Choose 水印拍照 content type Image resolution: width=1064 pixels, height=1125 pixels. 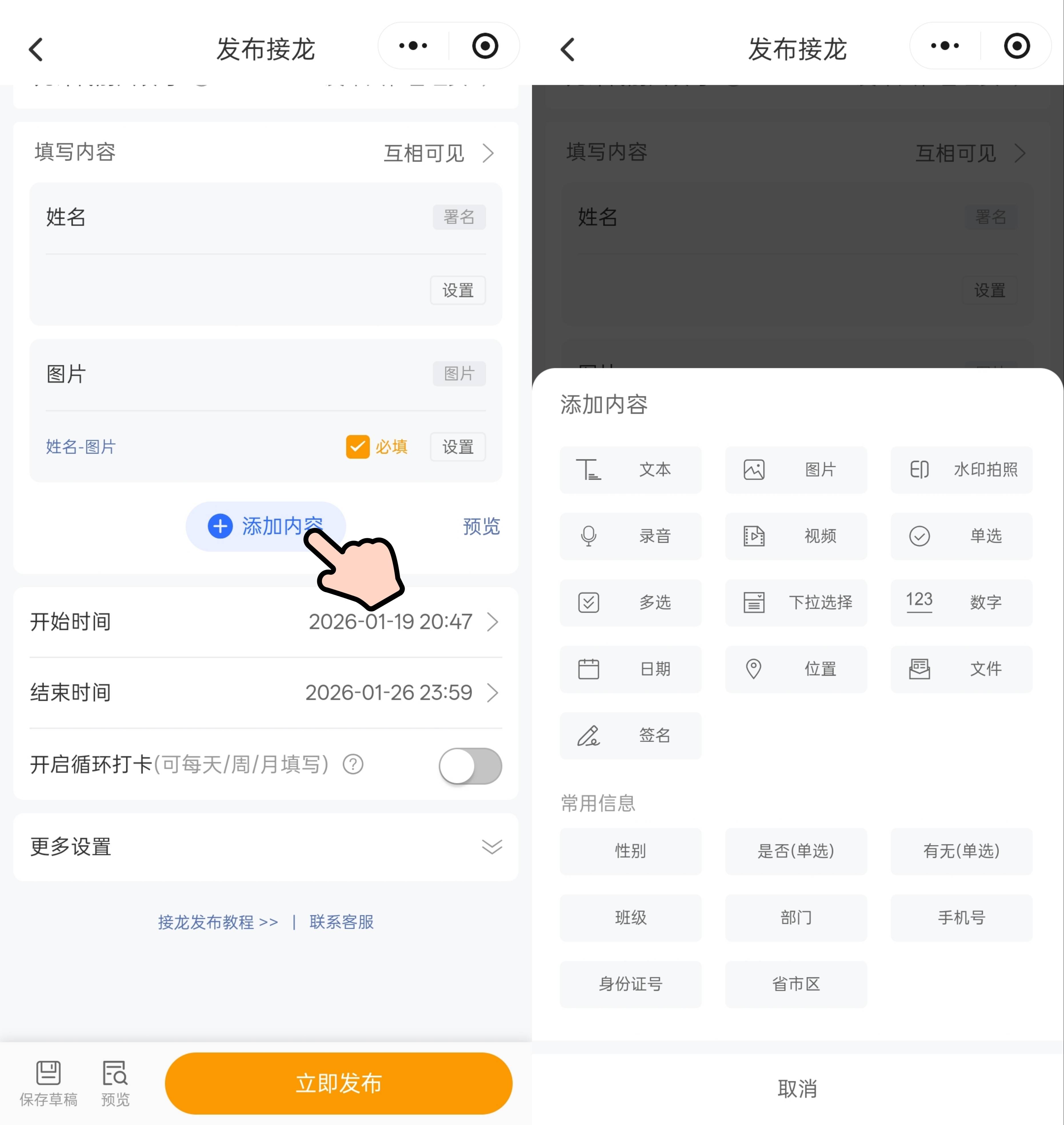coord(961,469)
